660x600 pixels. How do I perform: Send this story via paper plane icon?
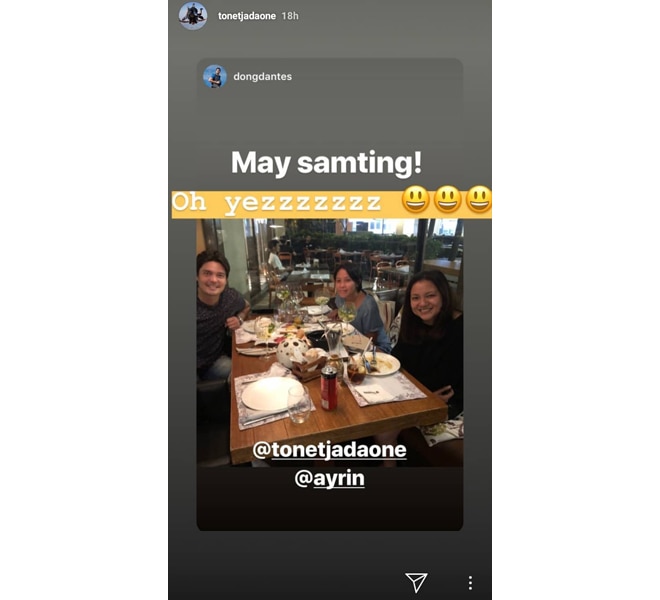pos(416,582)
